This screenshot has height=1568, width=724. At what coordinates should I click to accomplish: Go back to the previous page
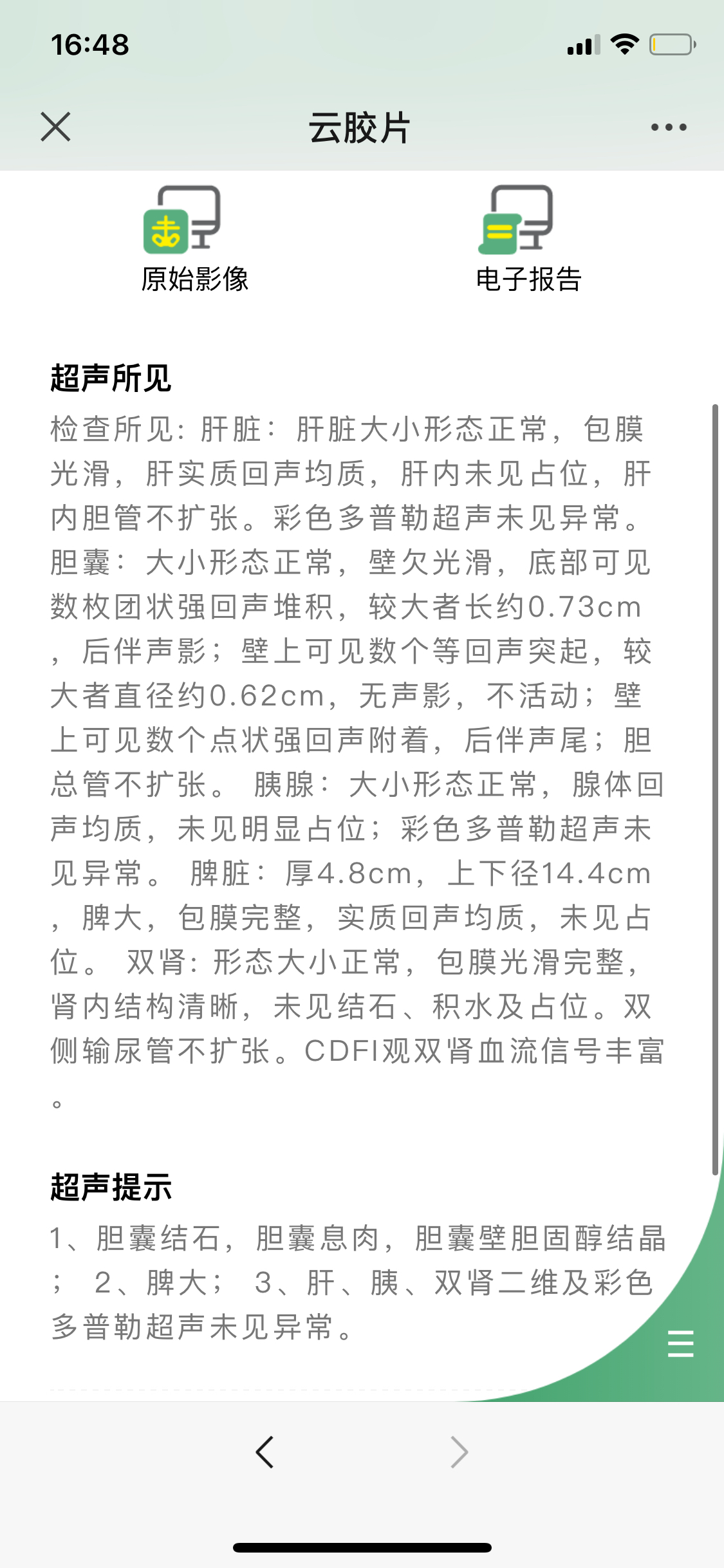point(265,1452)
